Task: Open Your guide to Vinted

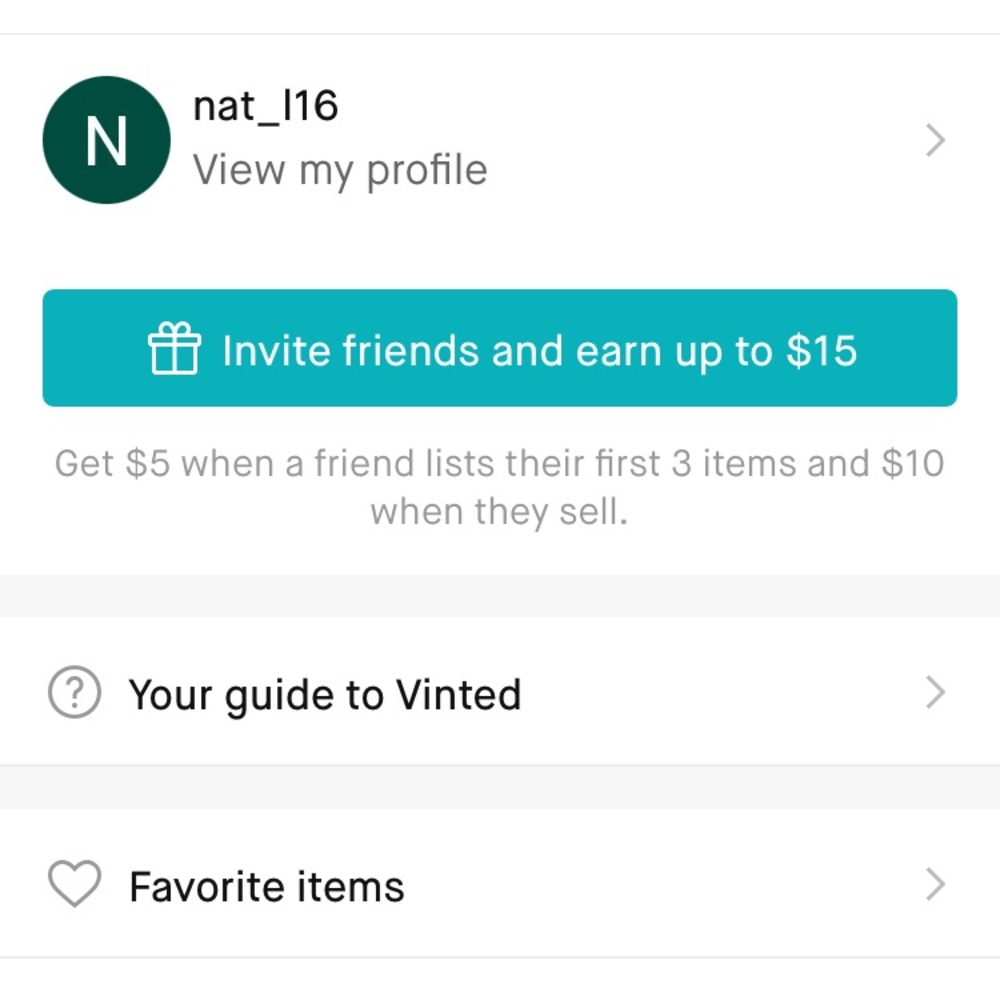Action: (x=324, y=694)
